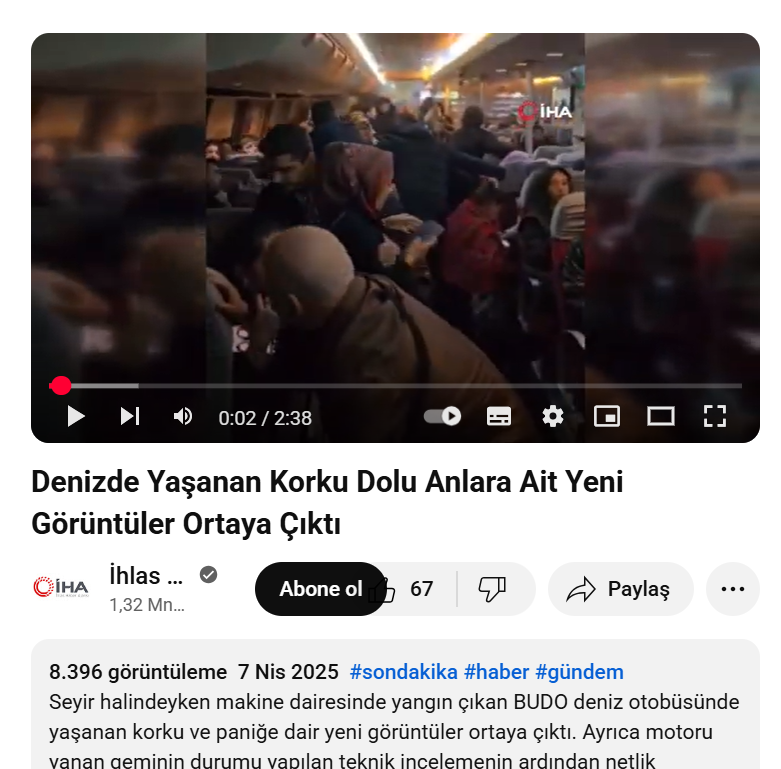Open the #gündem hashtag

point(579,672)
